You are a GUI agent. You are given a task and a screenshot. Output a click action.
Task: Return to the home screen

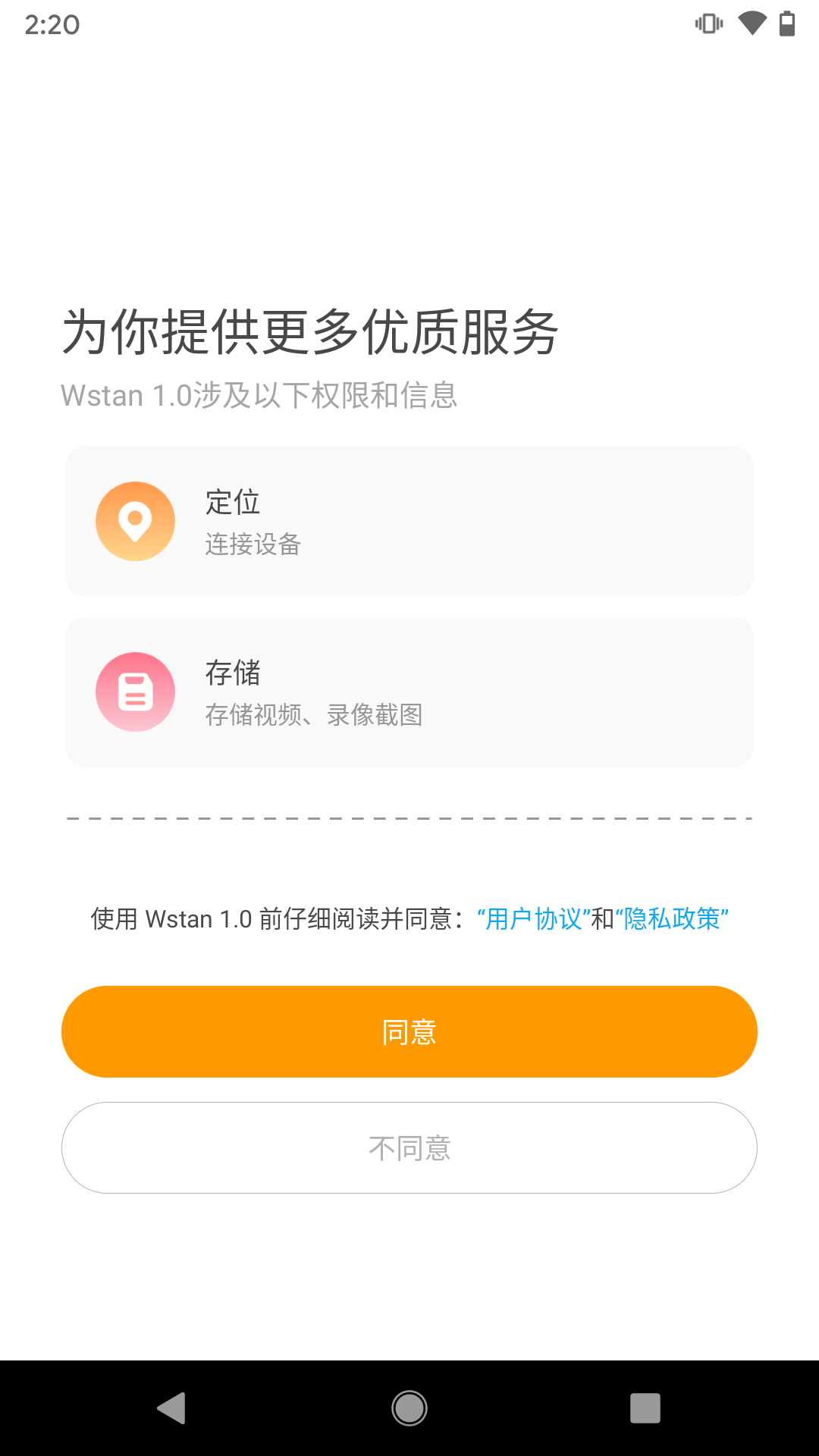409,1408
